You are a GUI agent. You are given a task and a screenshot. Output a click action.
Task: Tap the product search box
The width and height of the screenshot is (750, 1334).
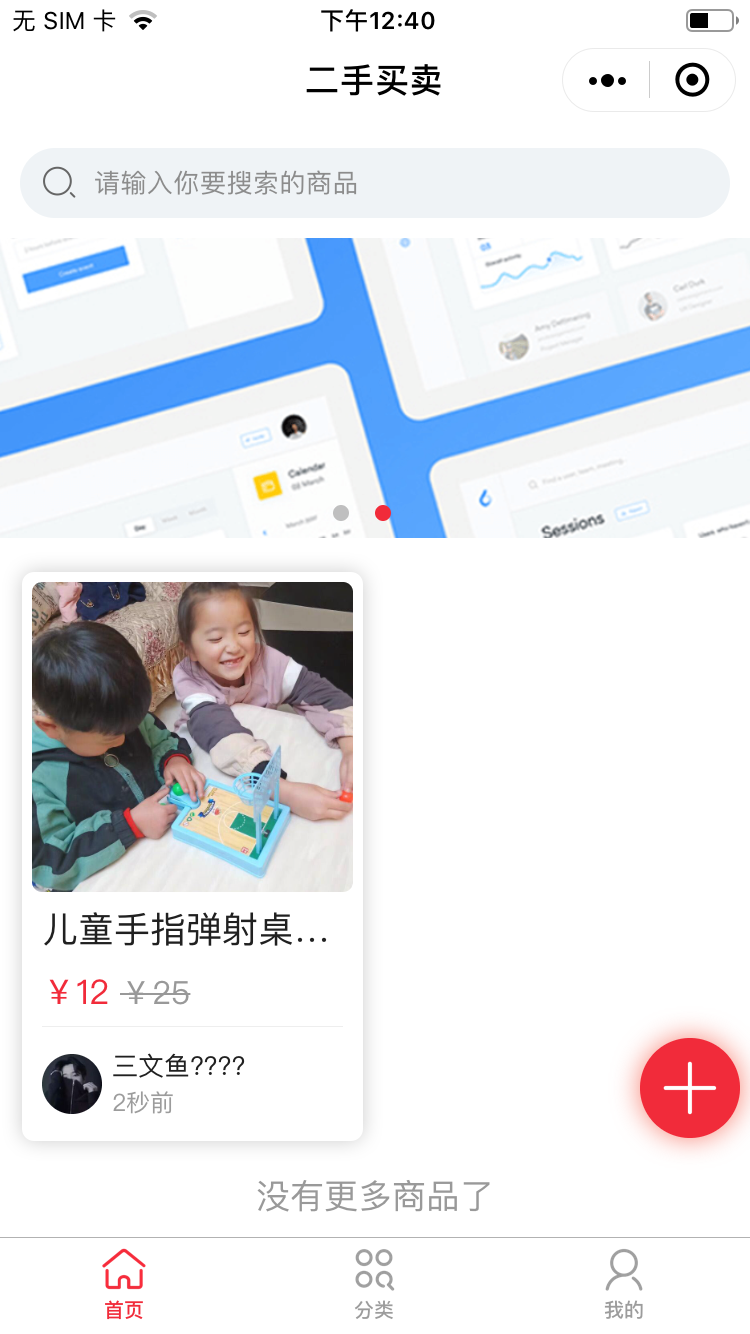pos(375,183)
